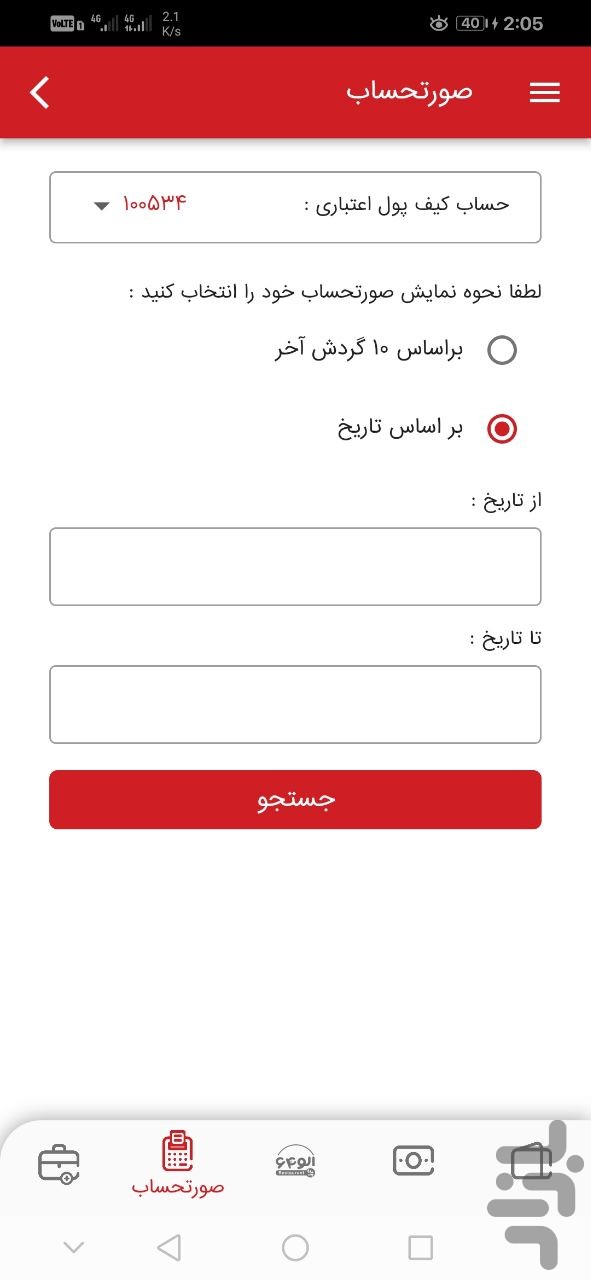The image size is (591, 1280).
Task: Open the briefcase tab in bottom bar
Action: (x=58, y=1164)
